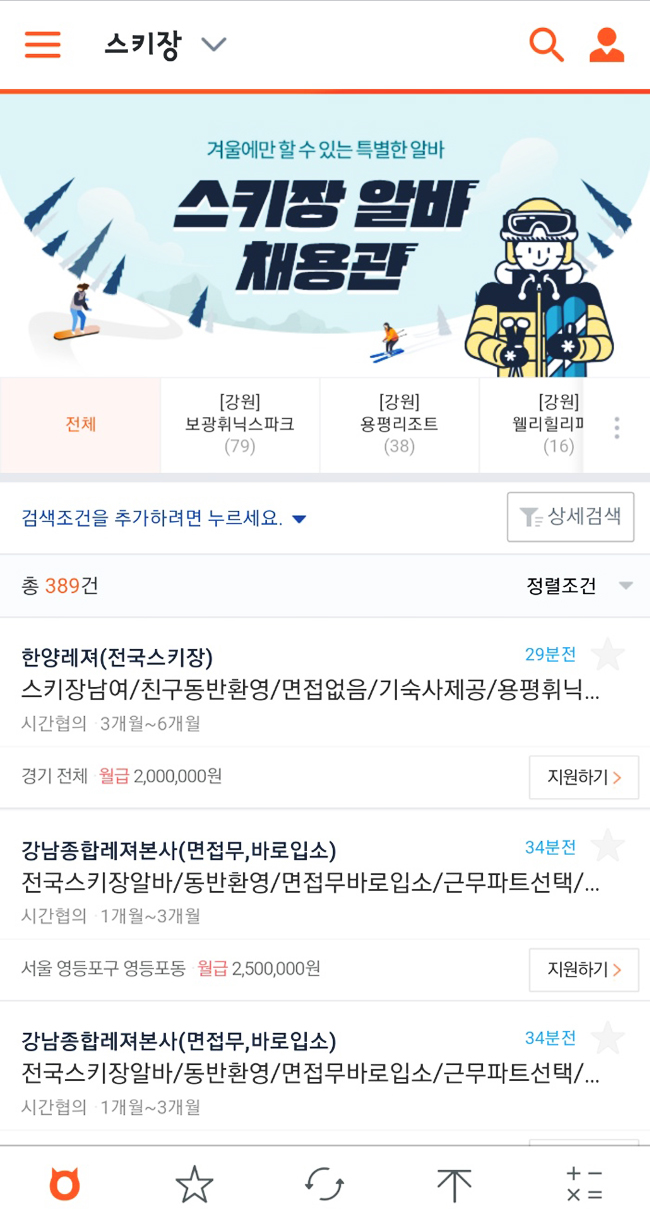Select the 전체 tab

(x=80, y=424)
